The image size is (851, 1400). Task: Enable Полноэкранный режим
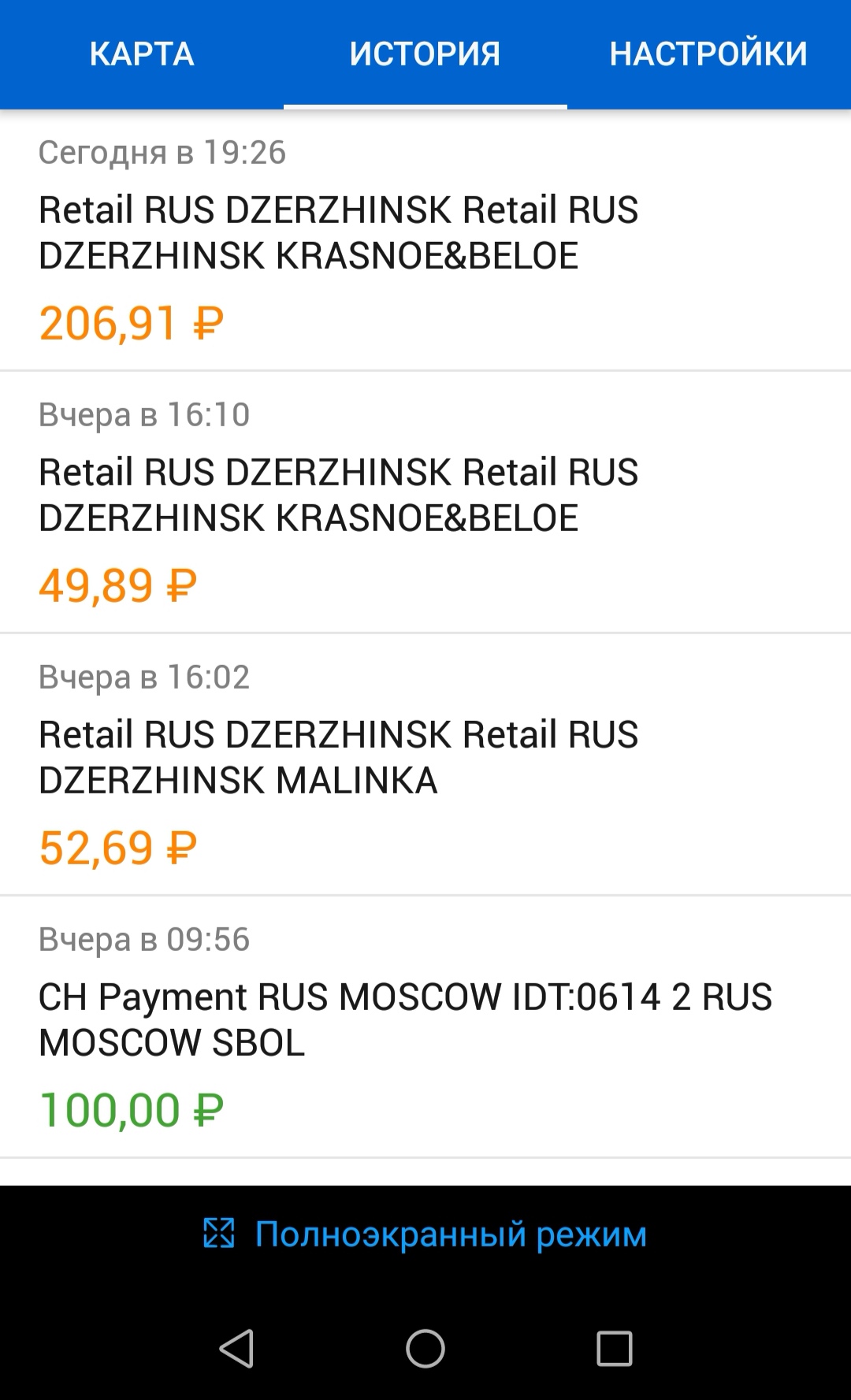(425, 1234)
